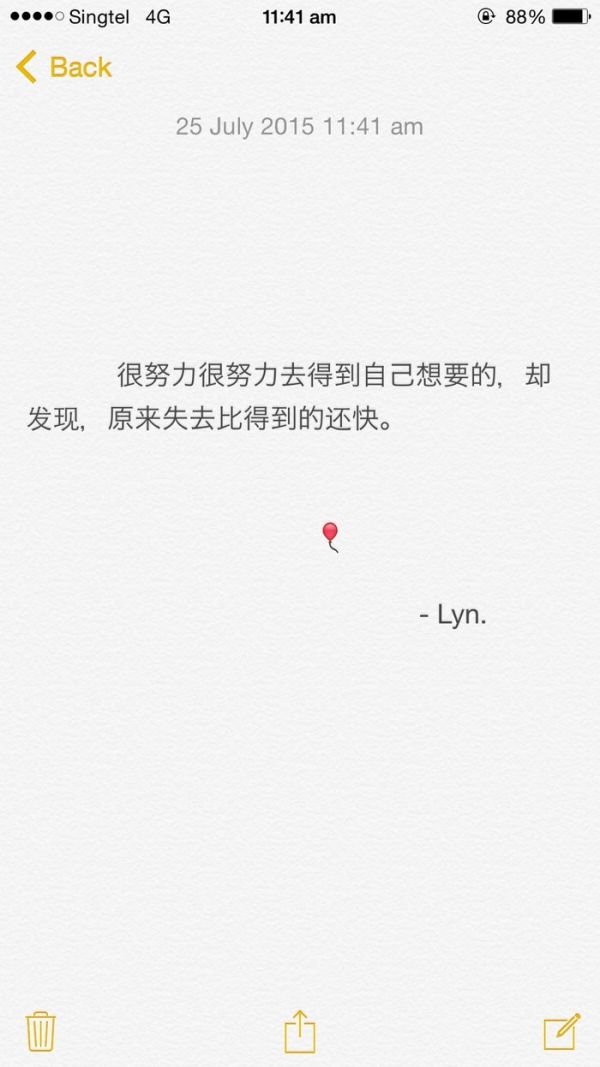Share this note
Image resolution: width=600 pixels, height=1067 pixels.
point(300,1031)
